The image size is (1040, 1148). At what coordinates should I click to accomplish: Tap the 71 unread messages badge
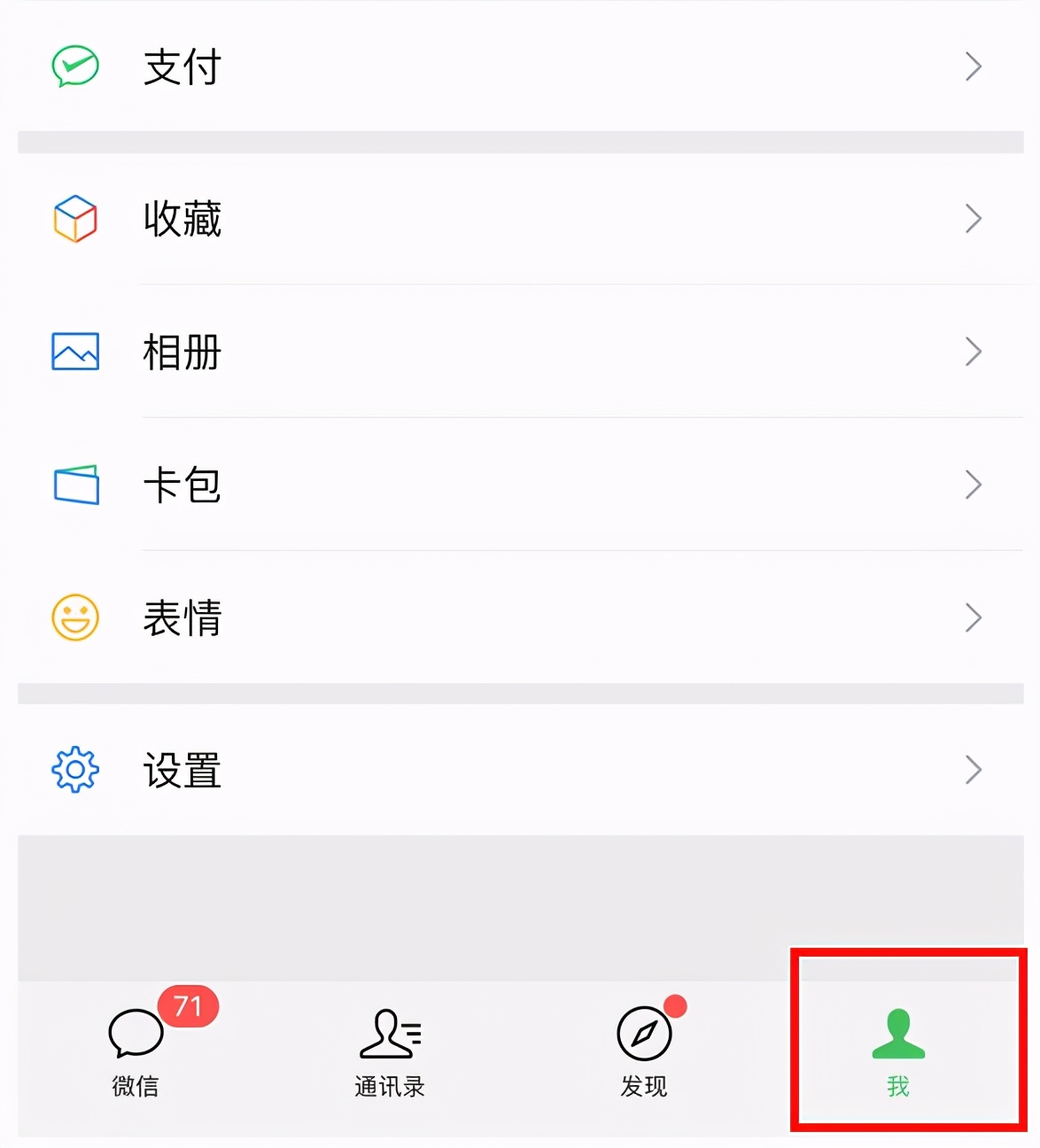pos(189,1006)
